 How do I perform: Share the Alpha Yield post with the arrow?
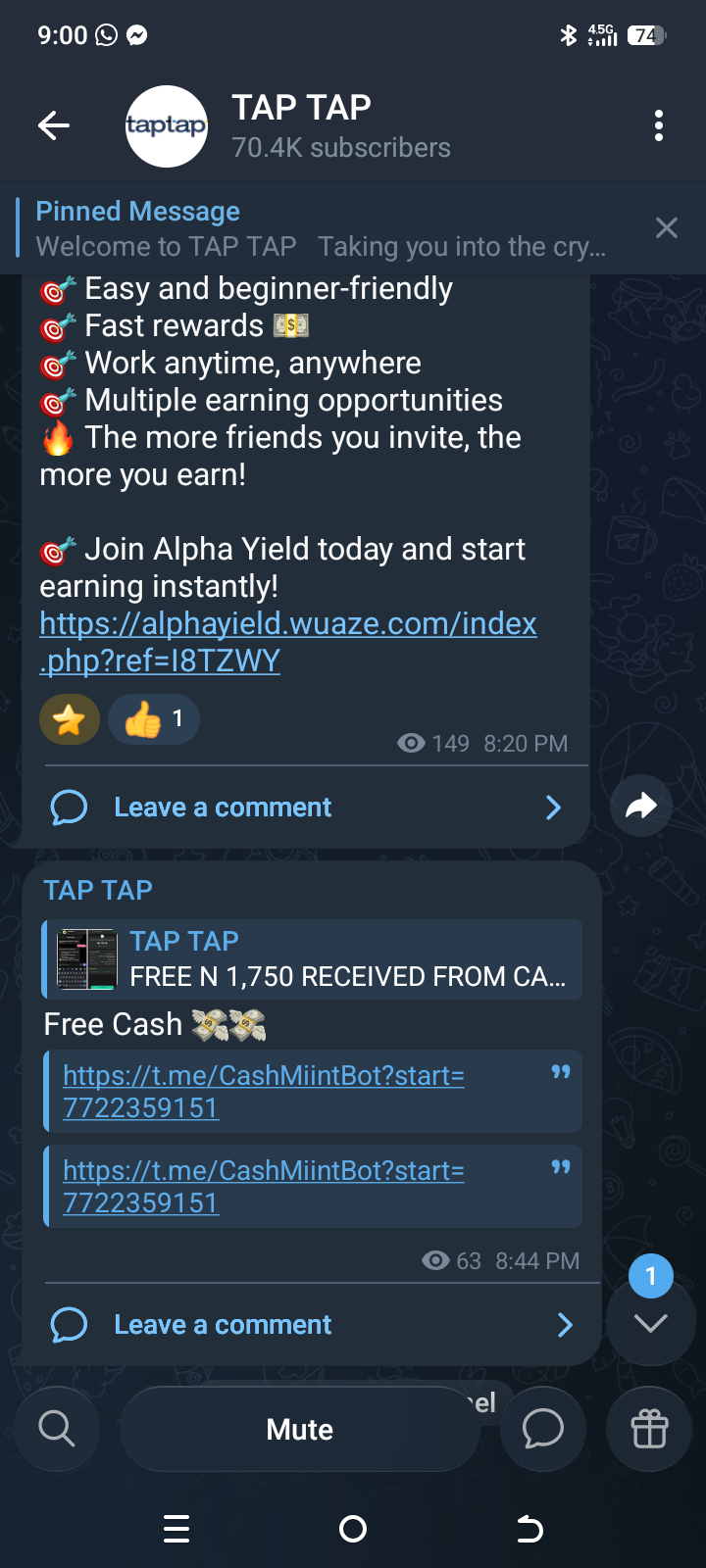(640, 807)
